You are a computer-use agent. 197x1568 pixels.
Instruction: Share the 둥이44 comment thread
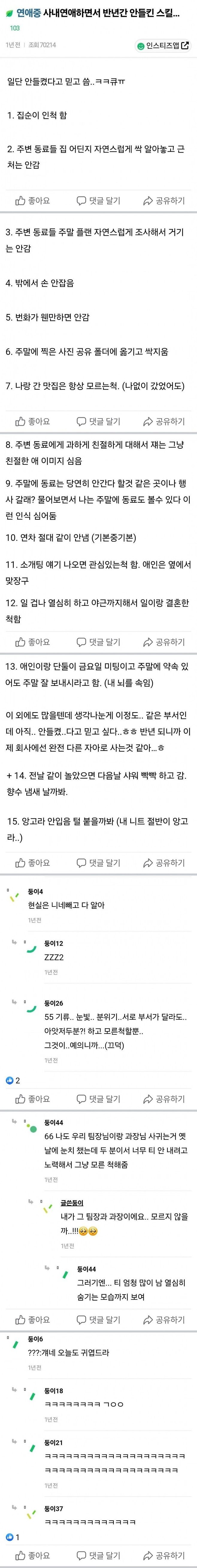pos(163,1320)
